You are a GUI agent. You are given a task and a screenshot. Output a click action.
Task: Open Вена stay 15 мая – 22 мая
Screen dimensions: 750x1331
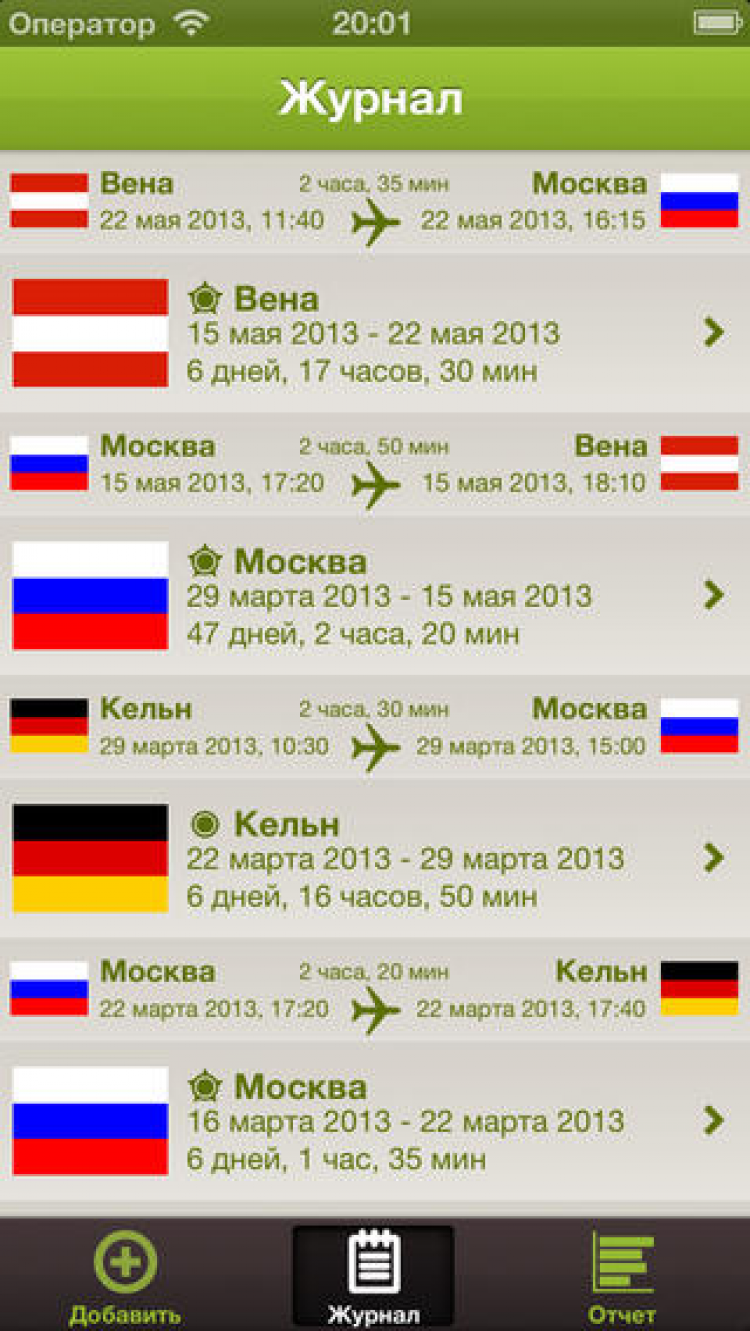pyautogui.click(x=375, y=334)
